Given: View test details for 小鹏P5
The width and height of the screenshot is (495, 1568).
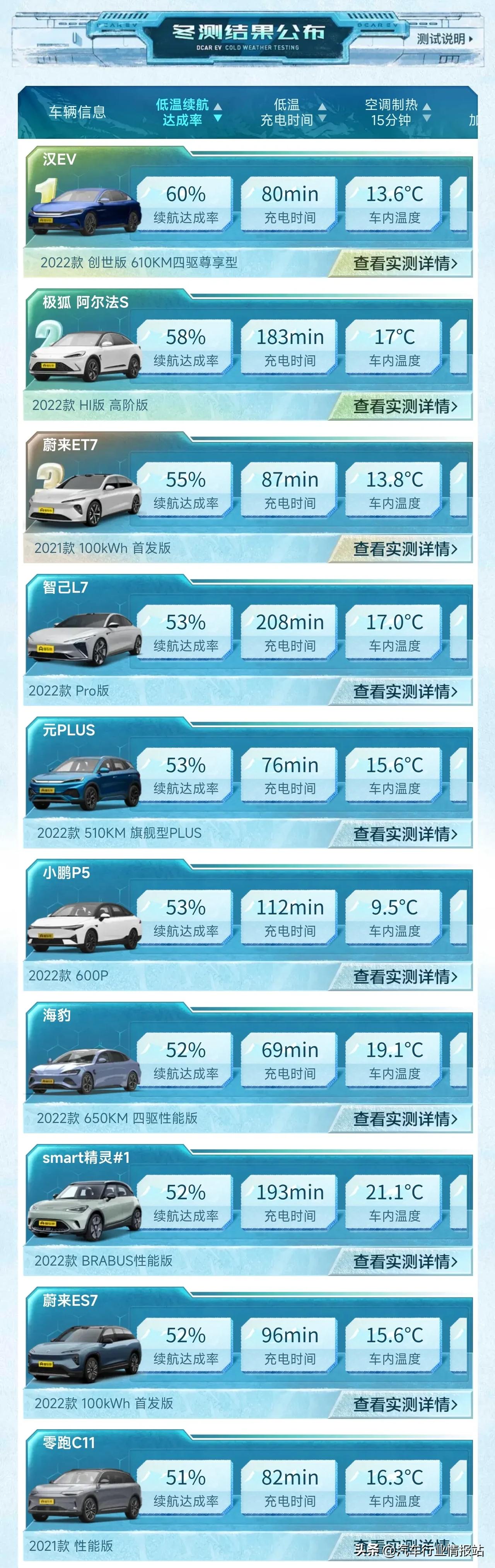Looking at the screenshot, I should coord(404,977).
